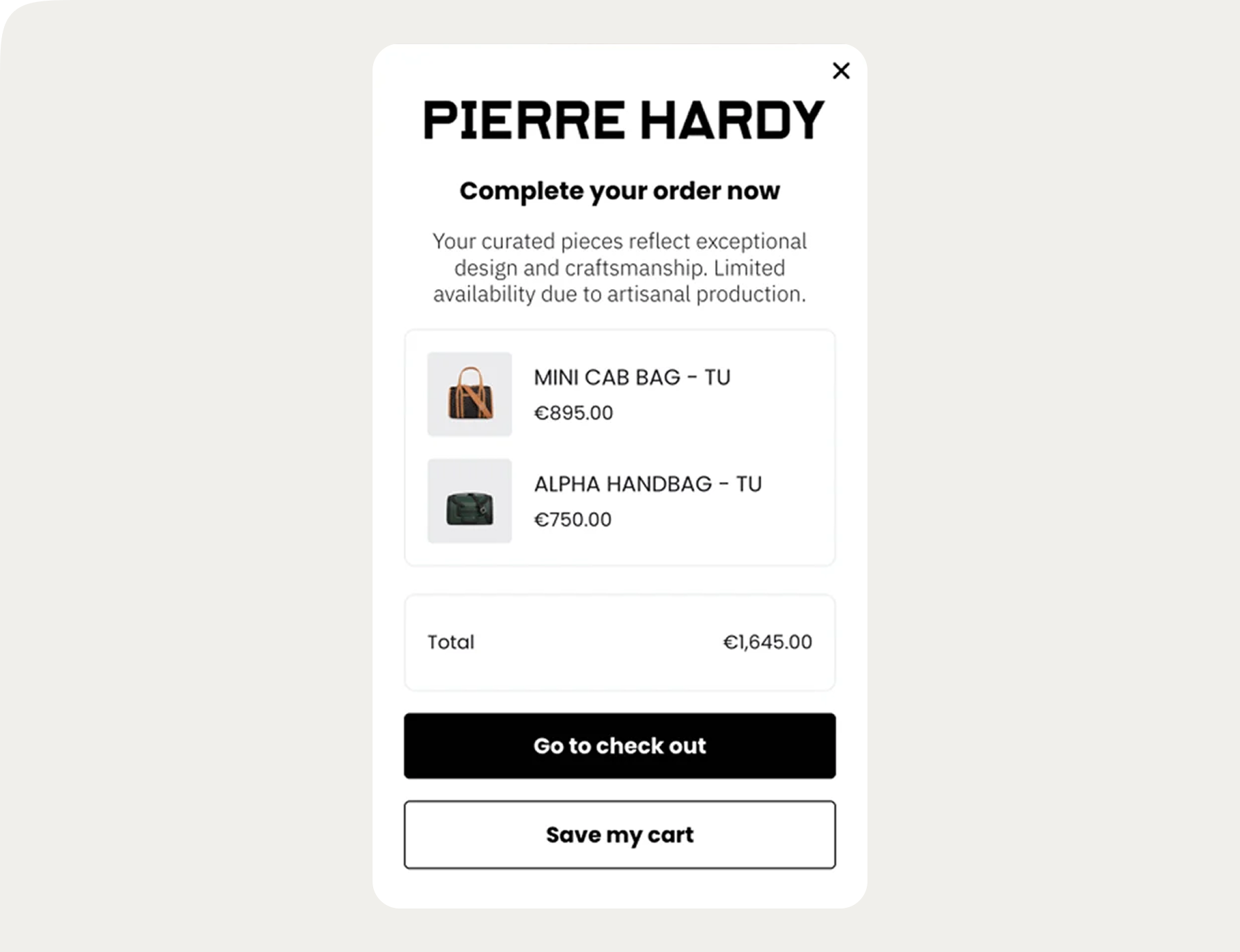
Task: Go to check out
Action: 619,745
